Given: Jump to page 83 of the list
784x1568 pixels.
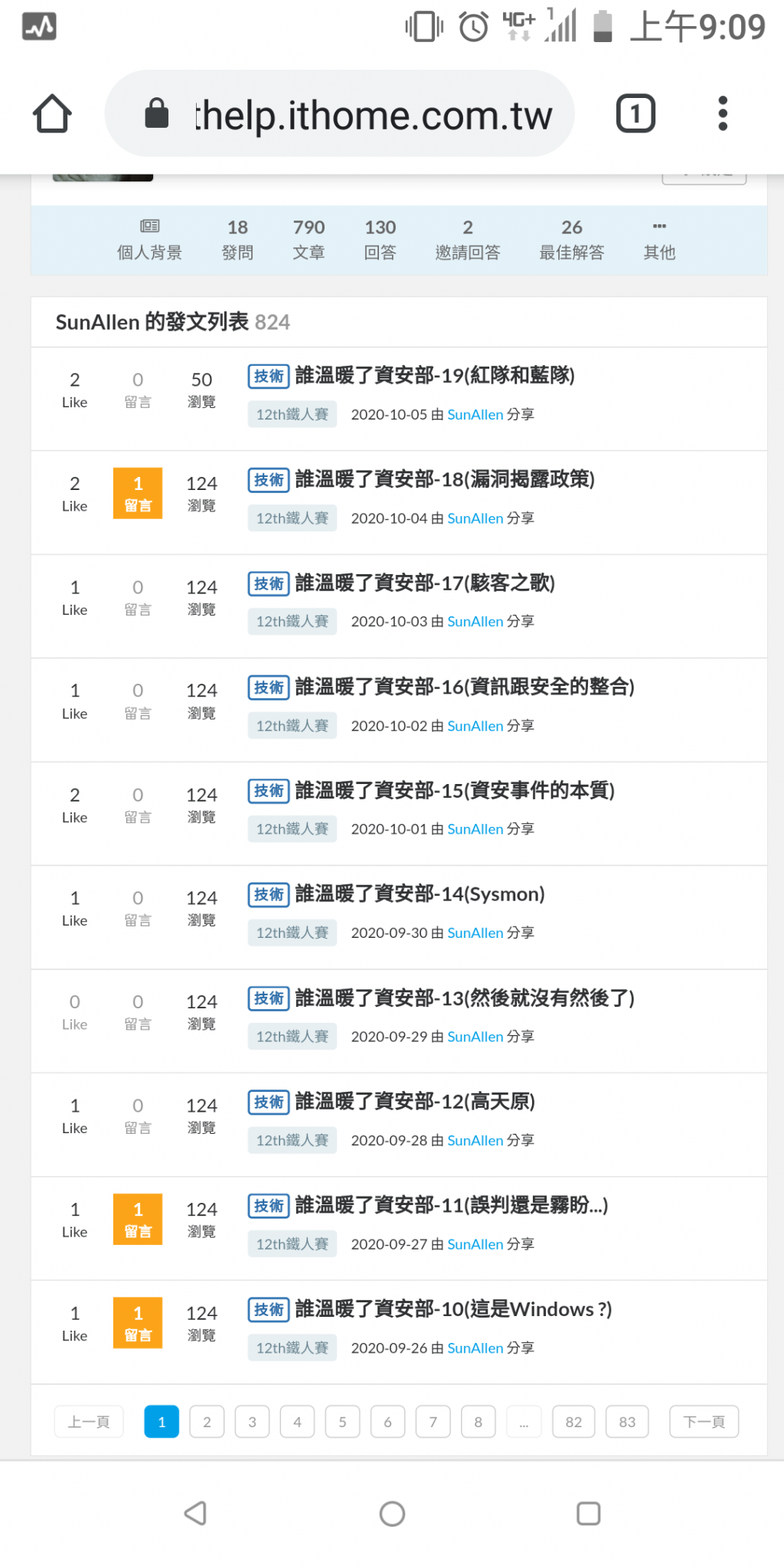Looking at the screenshot, I should point(627,1422).
